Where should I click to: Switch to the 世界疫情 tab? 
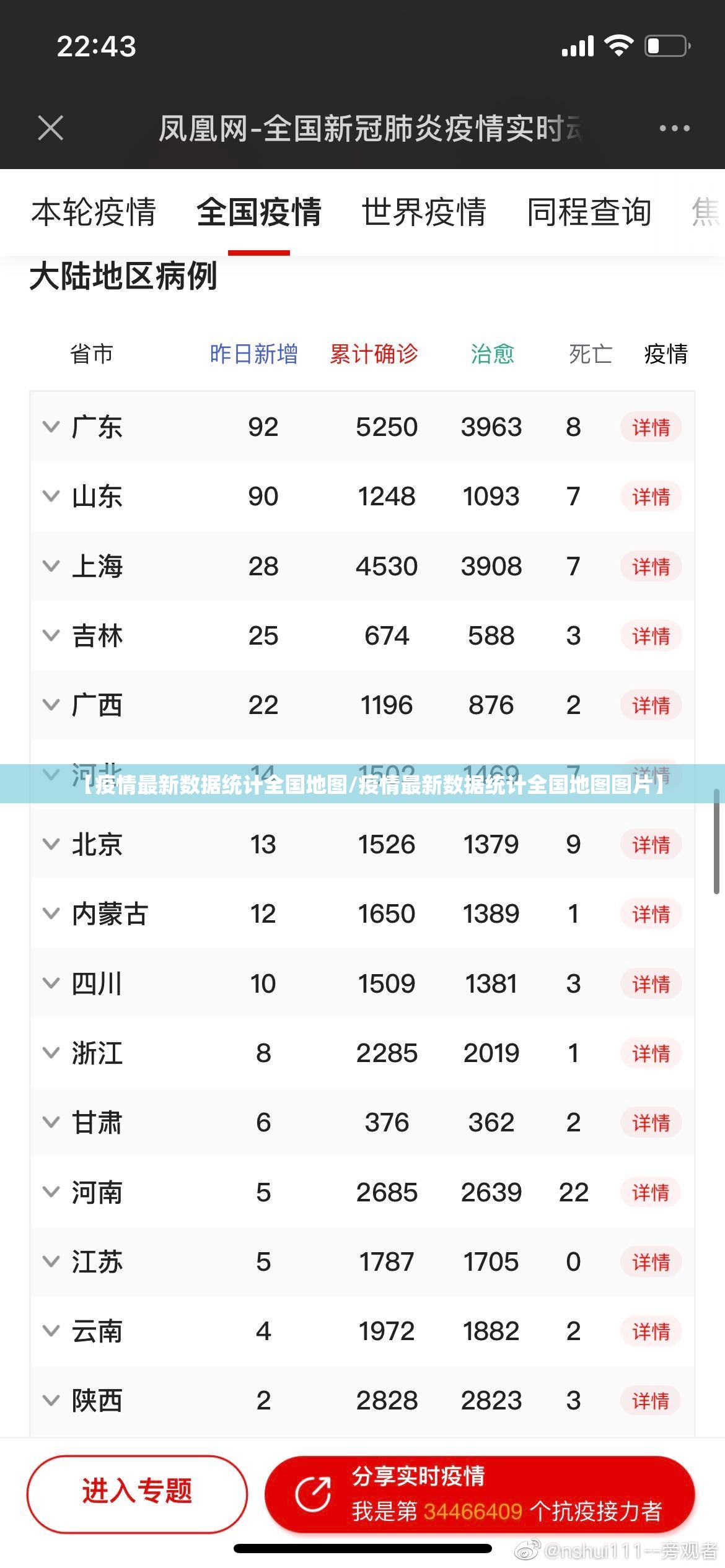(x=424, y=212)
